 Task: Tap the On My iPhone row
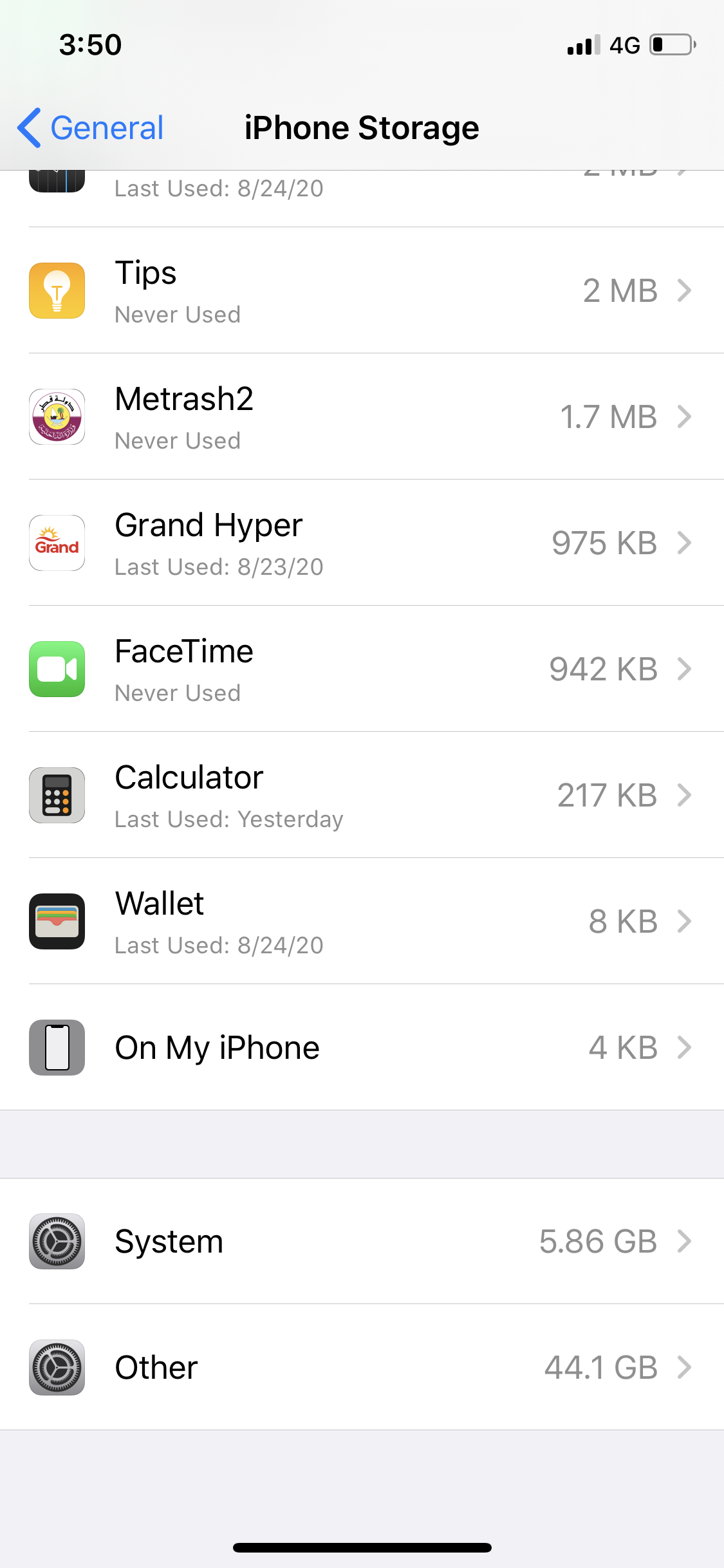pos(362,1047)
